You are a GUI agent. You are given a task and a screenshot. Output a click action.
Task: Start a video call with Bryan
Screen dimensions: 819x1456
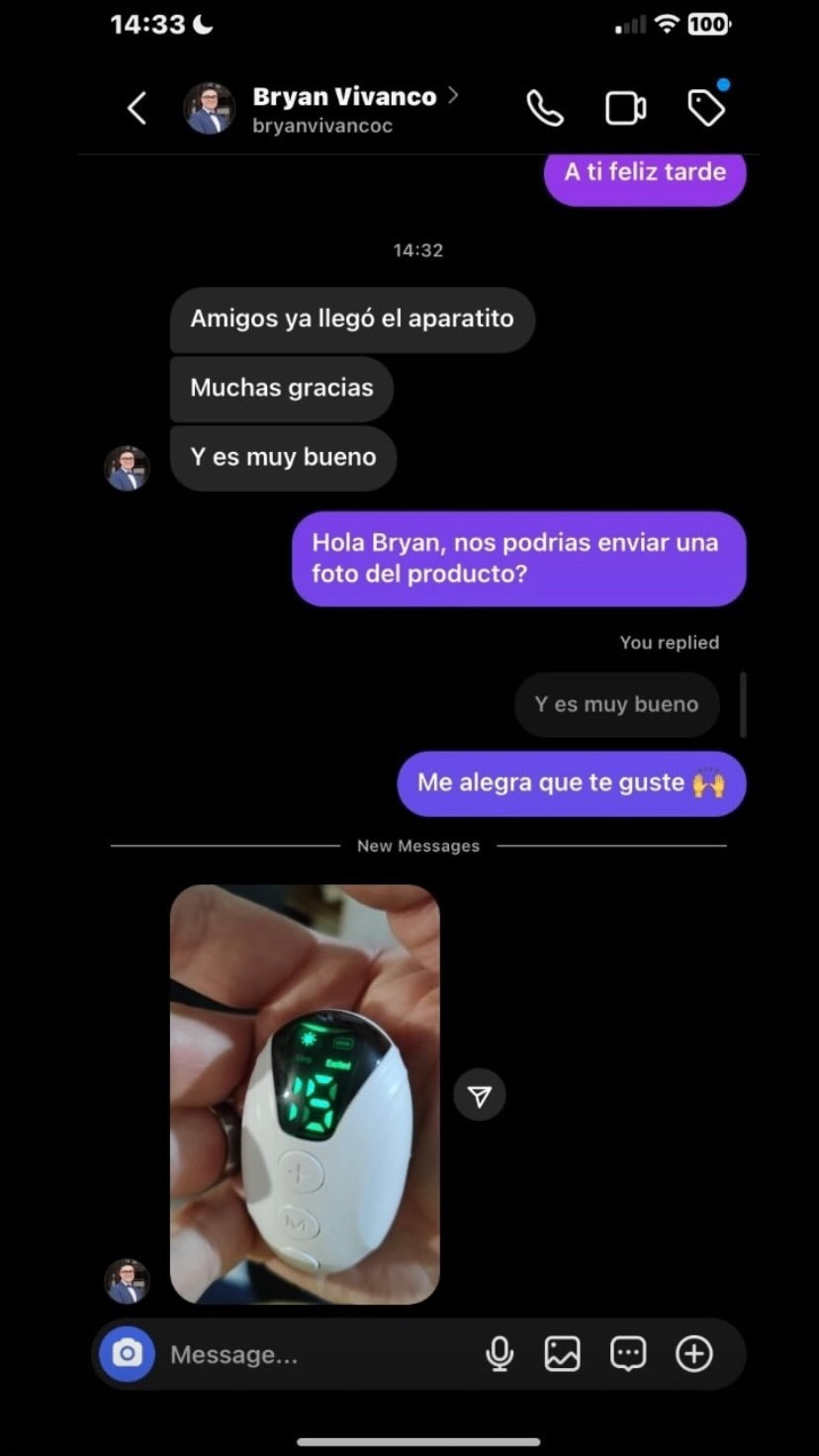[x=625, y=109]
